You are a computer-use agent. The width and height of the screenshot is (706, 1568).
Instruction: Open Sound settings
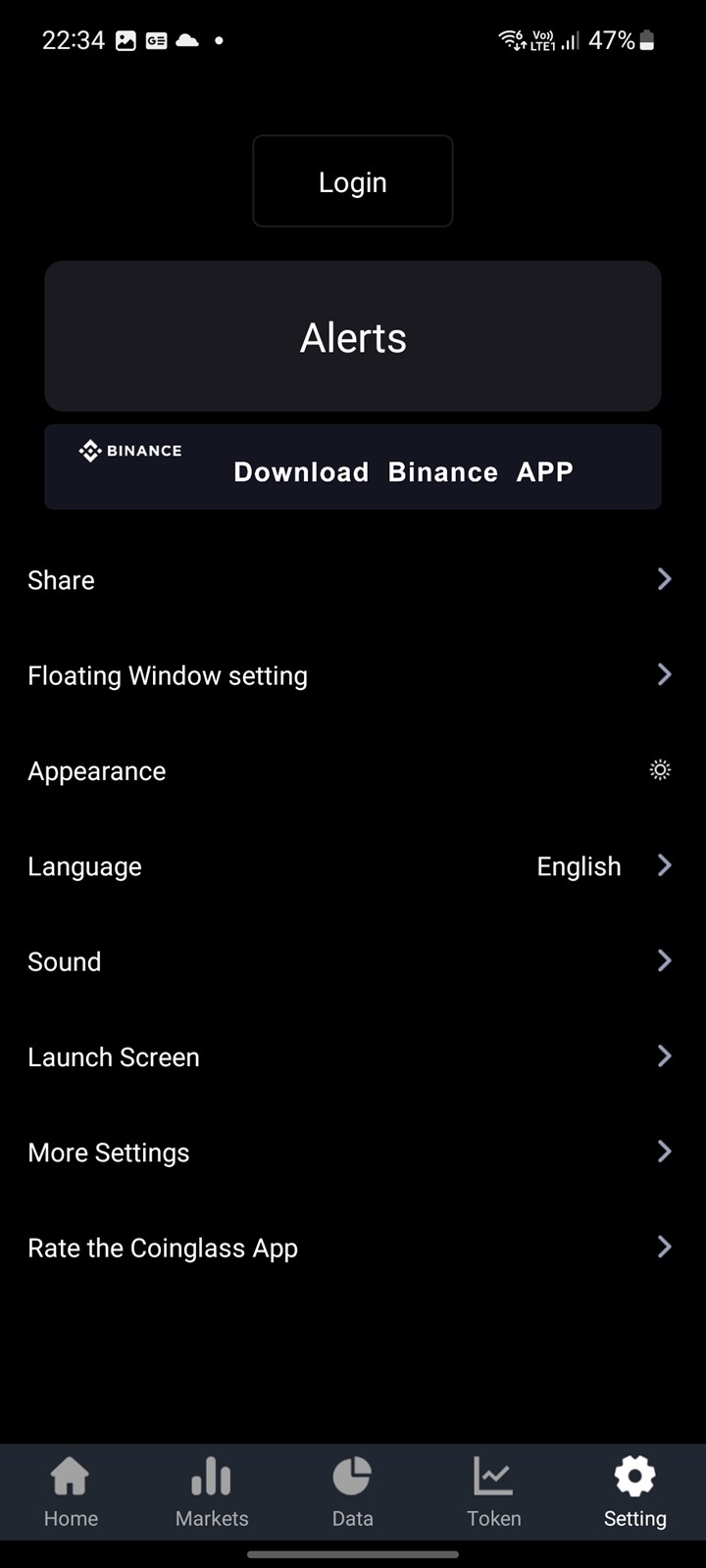(x=353, y=961)
